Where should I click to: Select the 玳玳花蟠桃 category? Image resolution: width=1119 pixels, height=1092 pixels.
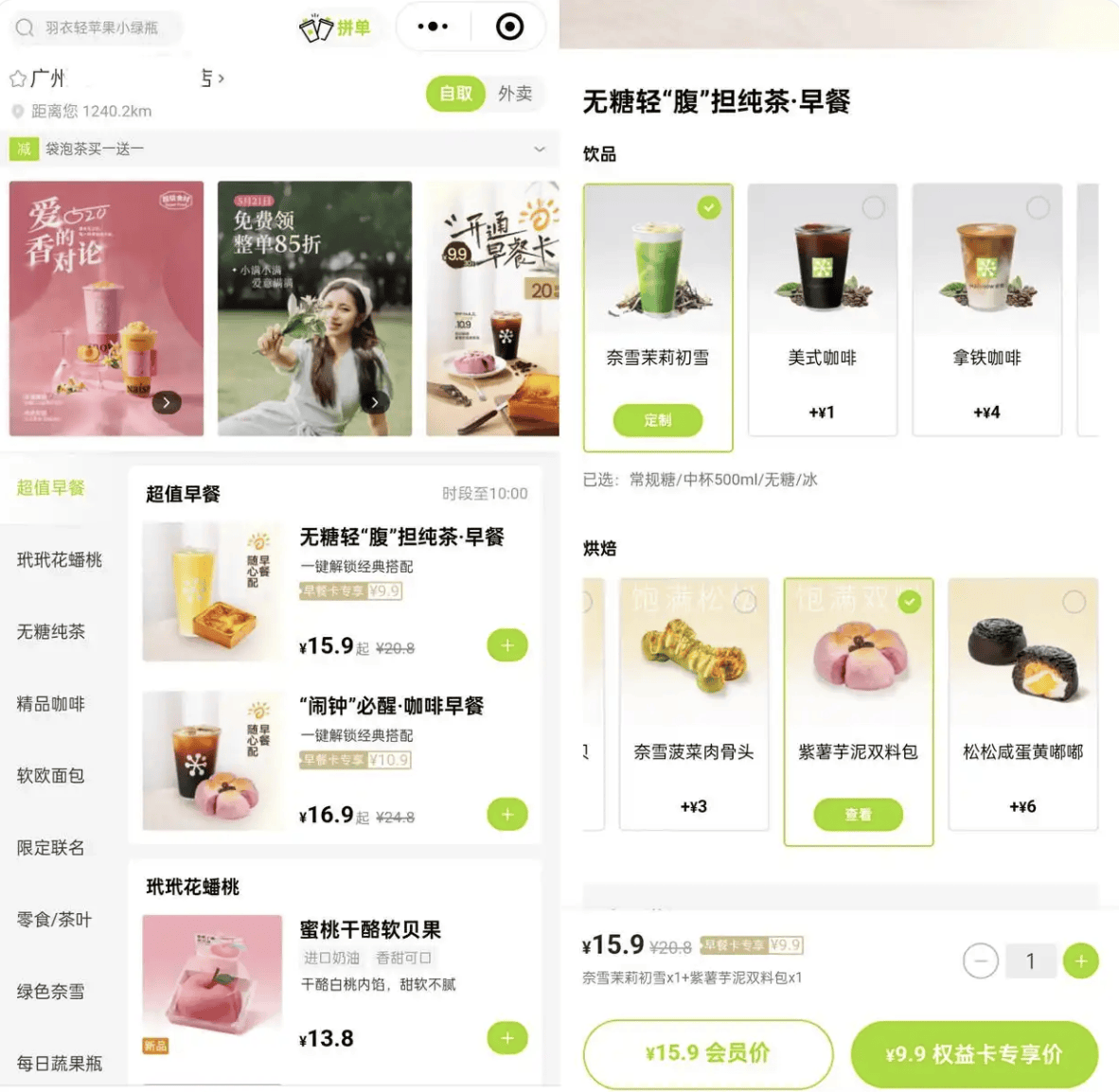pos(59,560)
